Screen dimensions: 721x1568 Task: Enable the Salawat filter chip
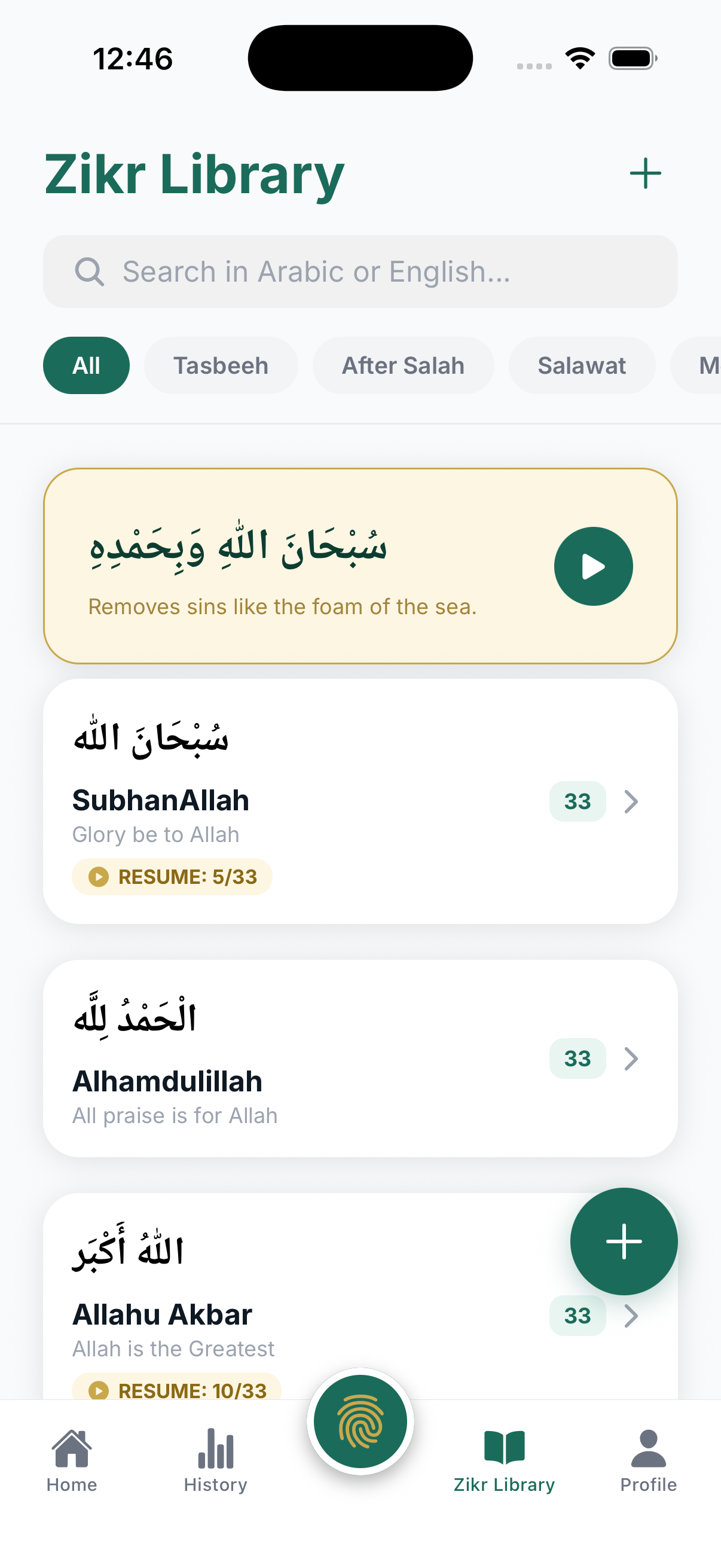[581, 365]
